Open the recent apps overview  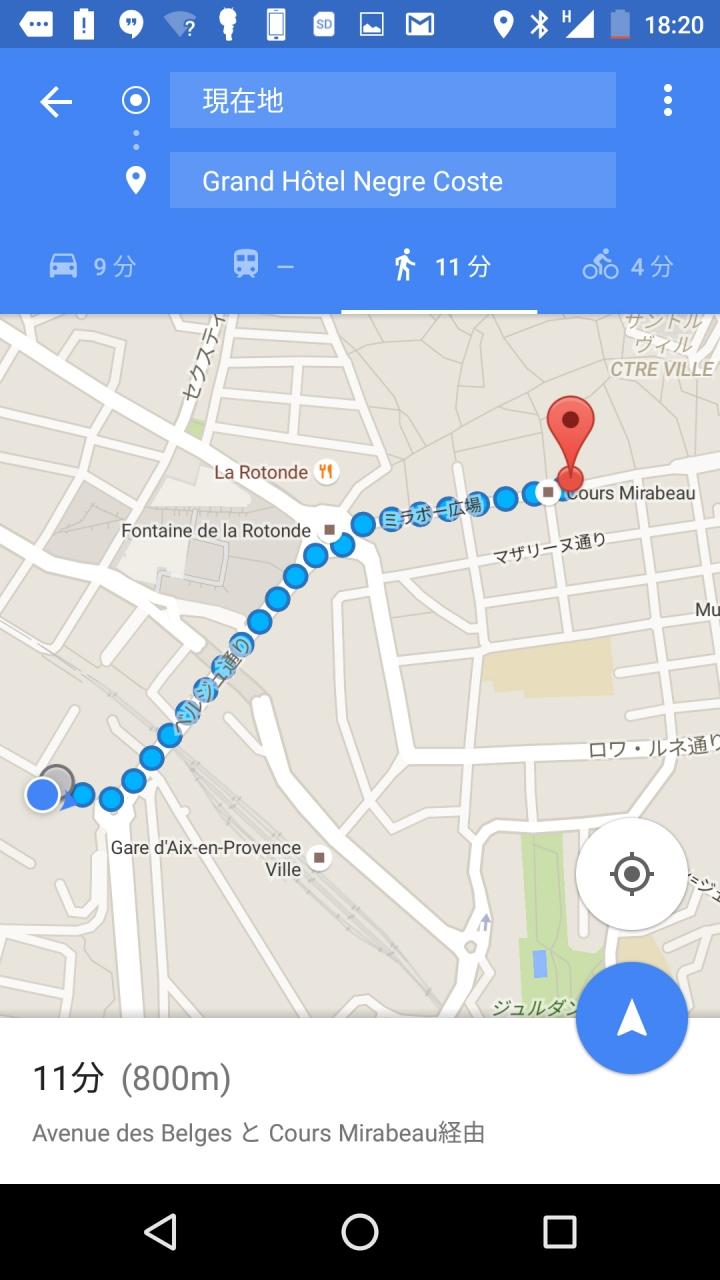559,1232
